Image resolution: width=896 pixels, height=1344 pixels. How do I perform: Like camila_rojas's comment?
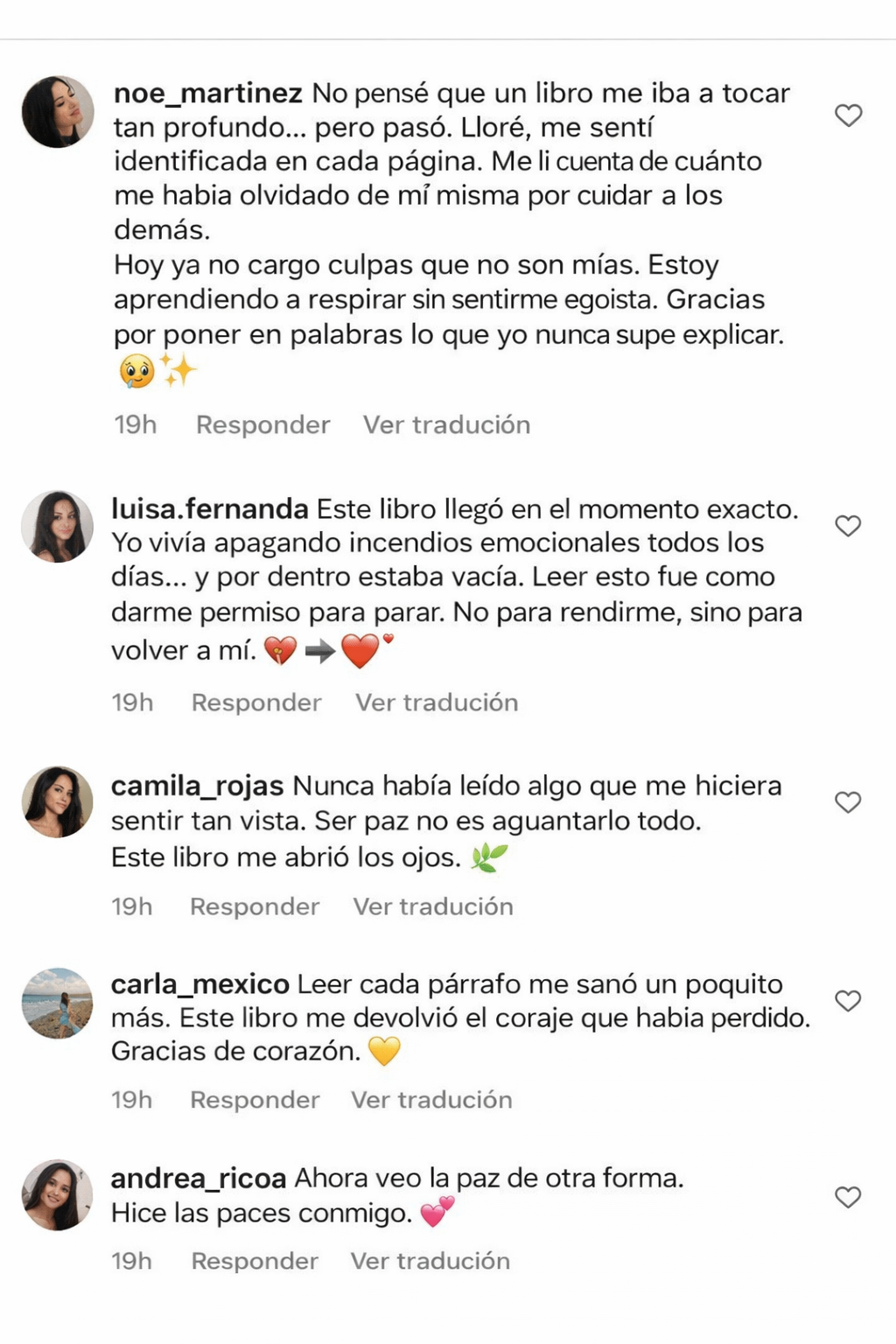pyautogui.click(x=848, y=802)
